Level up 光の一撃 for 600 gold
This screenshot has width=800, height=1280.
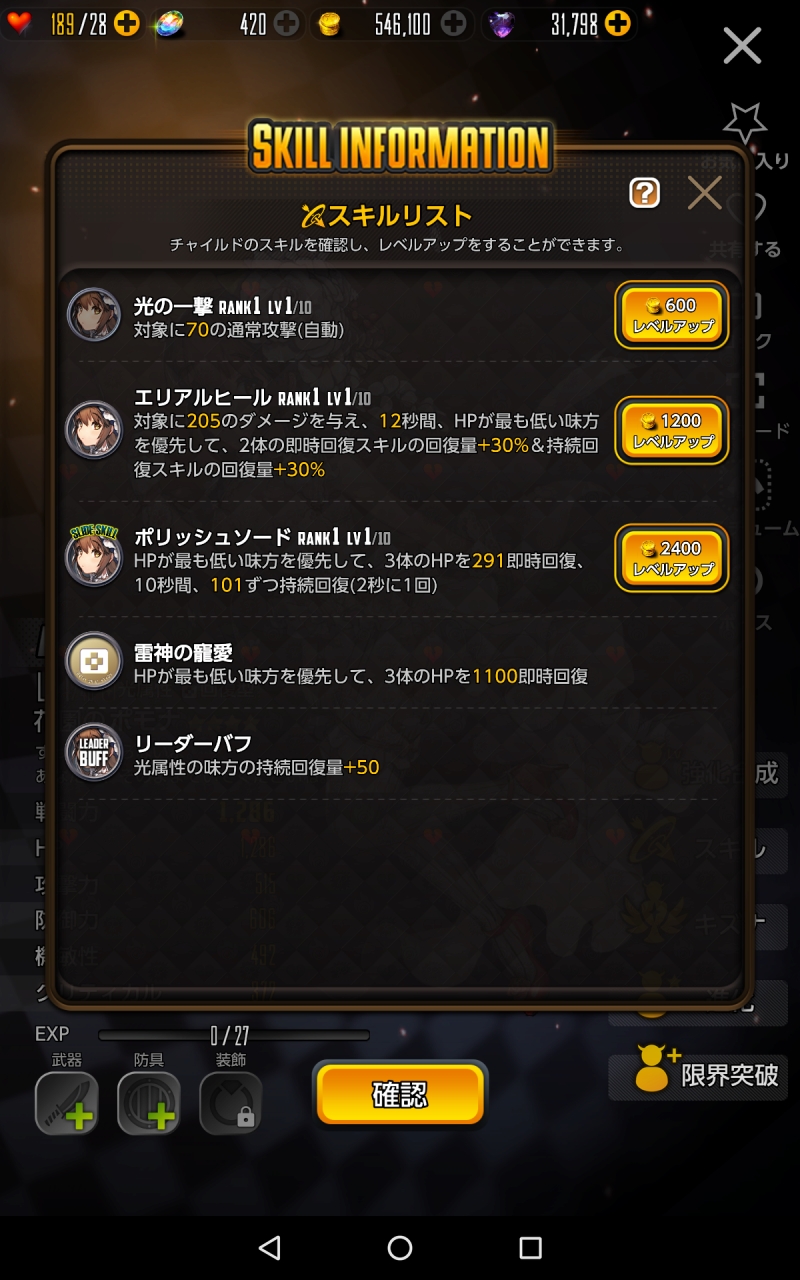(671, 315)
